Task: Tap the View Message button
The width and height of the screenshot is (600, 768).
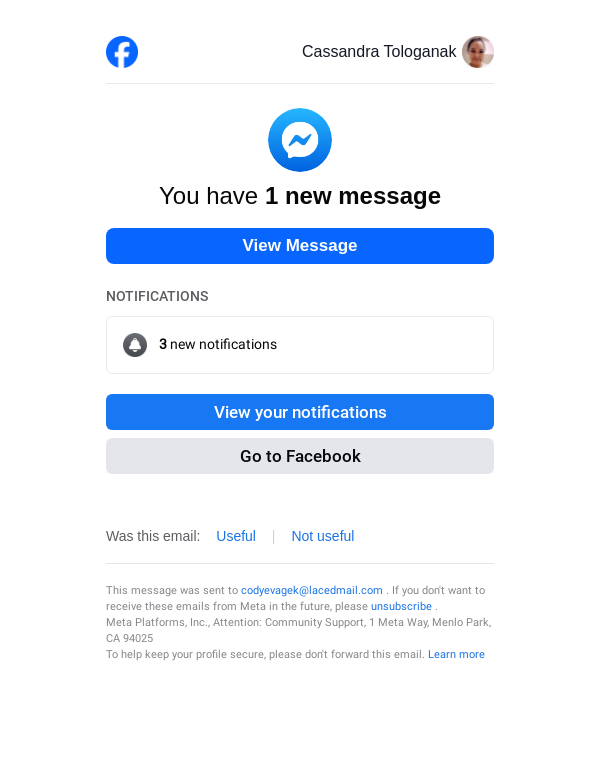Action: coord(300,246)
